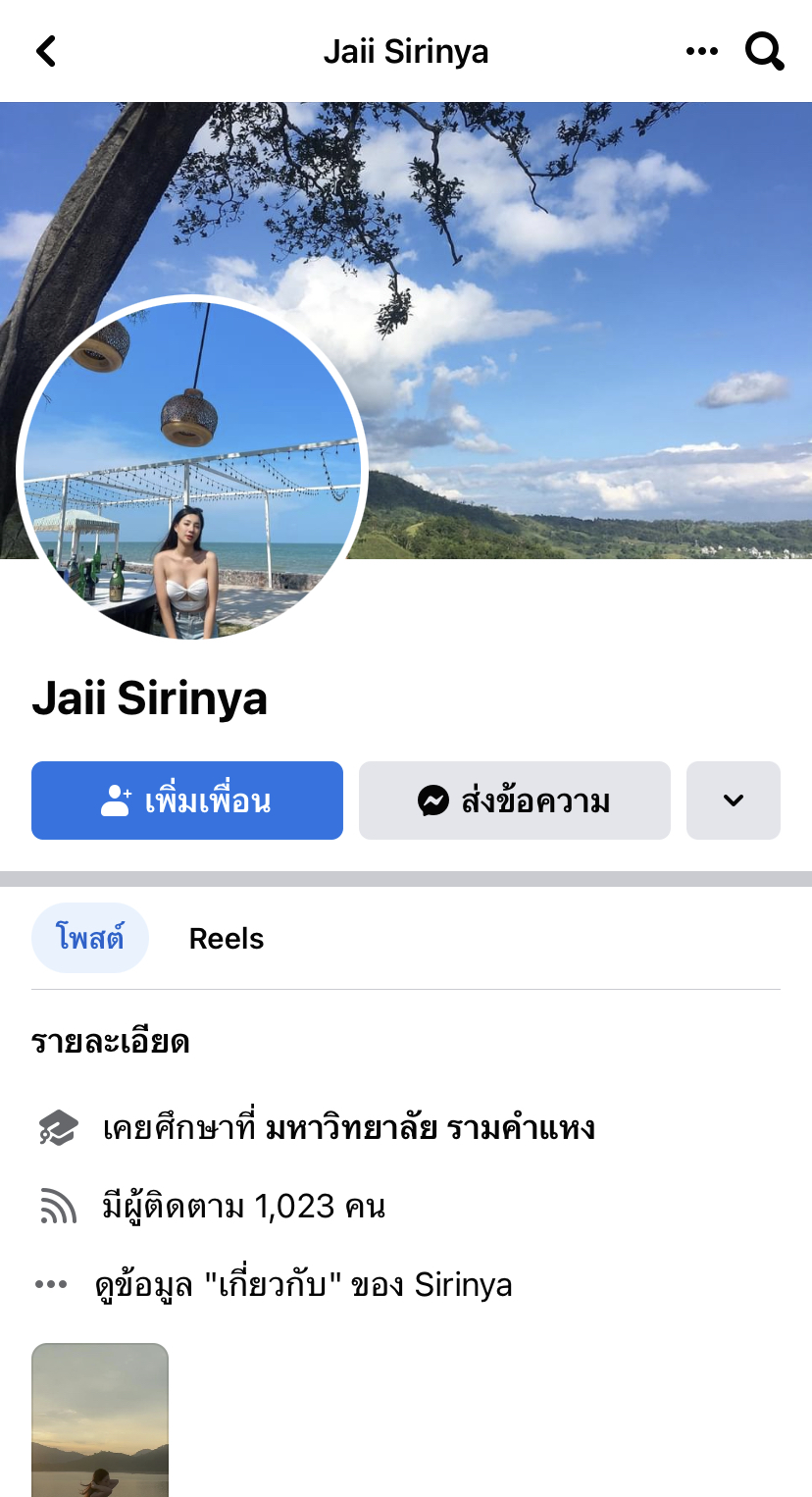
Task: Go back using the top-left arrow
Action: tap(46, 51)
